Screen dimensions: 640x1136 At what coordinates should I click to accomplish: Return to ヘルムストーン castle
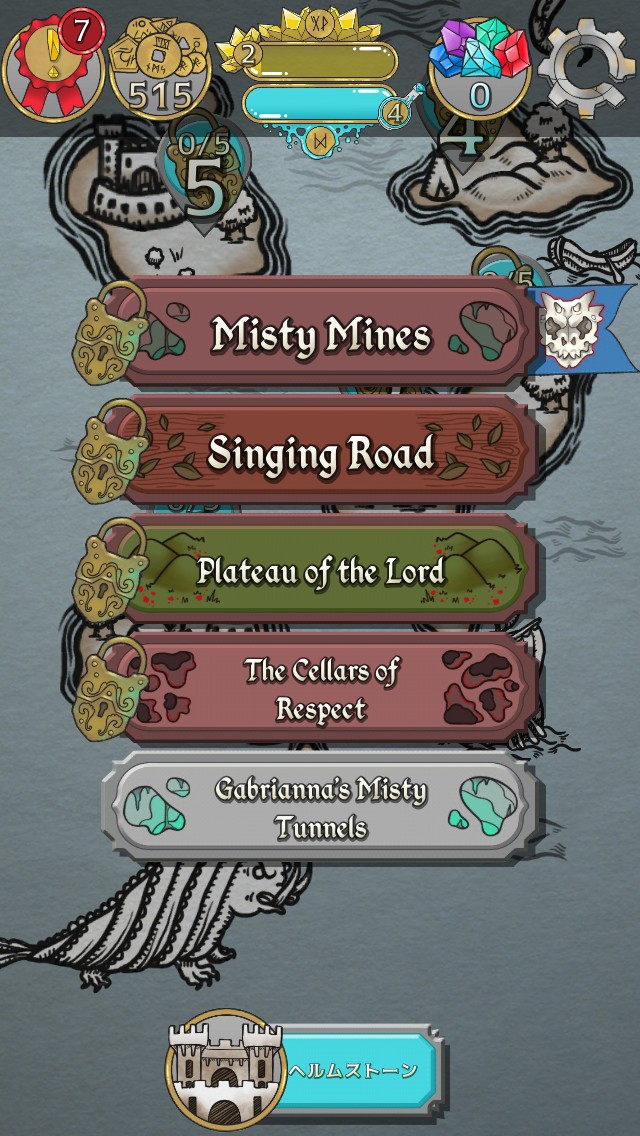click(x=304, y=1071)
